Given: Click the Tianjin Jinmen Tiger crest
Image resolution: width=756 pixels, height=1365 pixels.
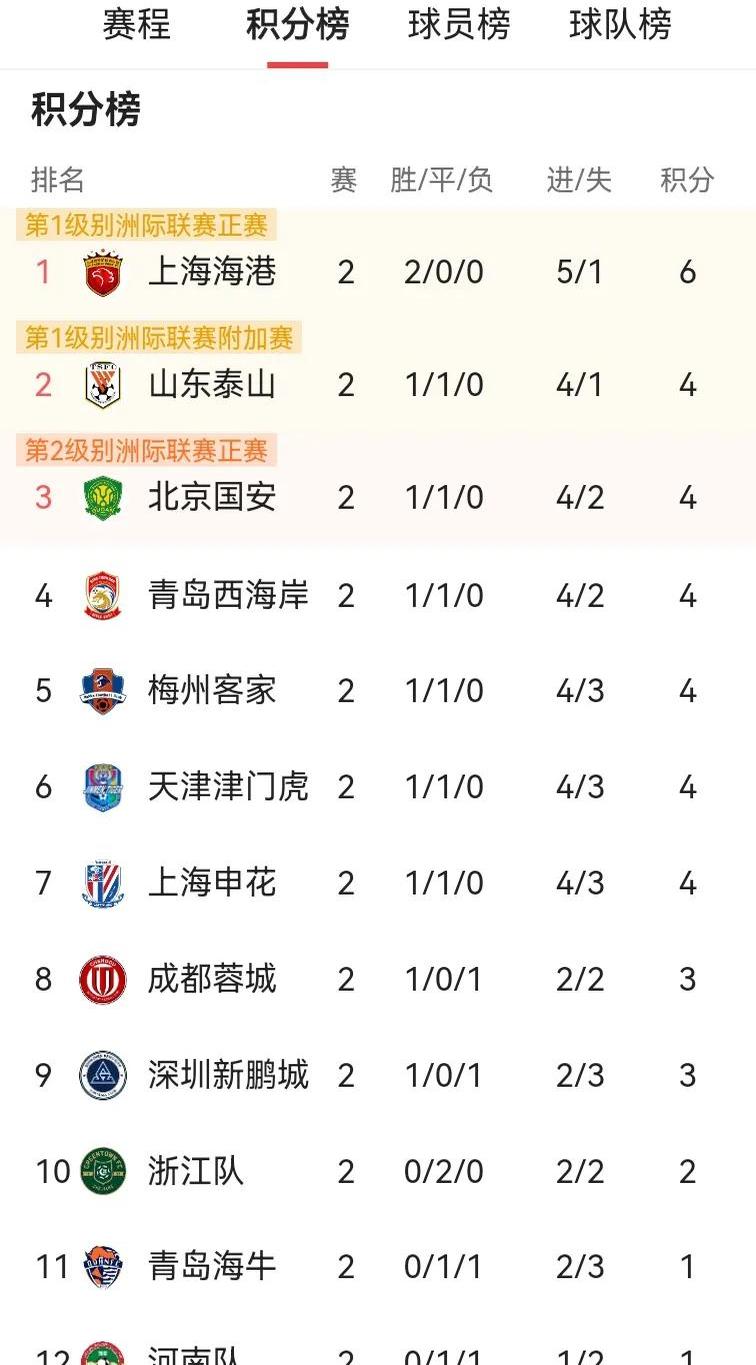Looking at the screenshot, I should (x=102, y=786).
